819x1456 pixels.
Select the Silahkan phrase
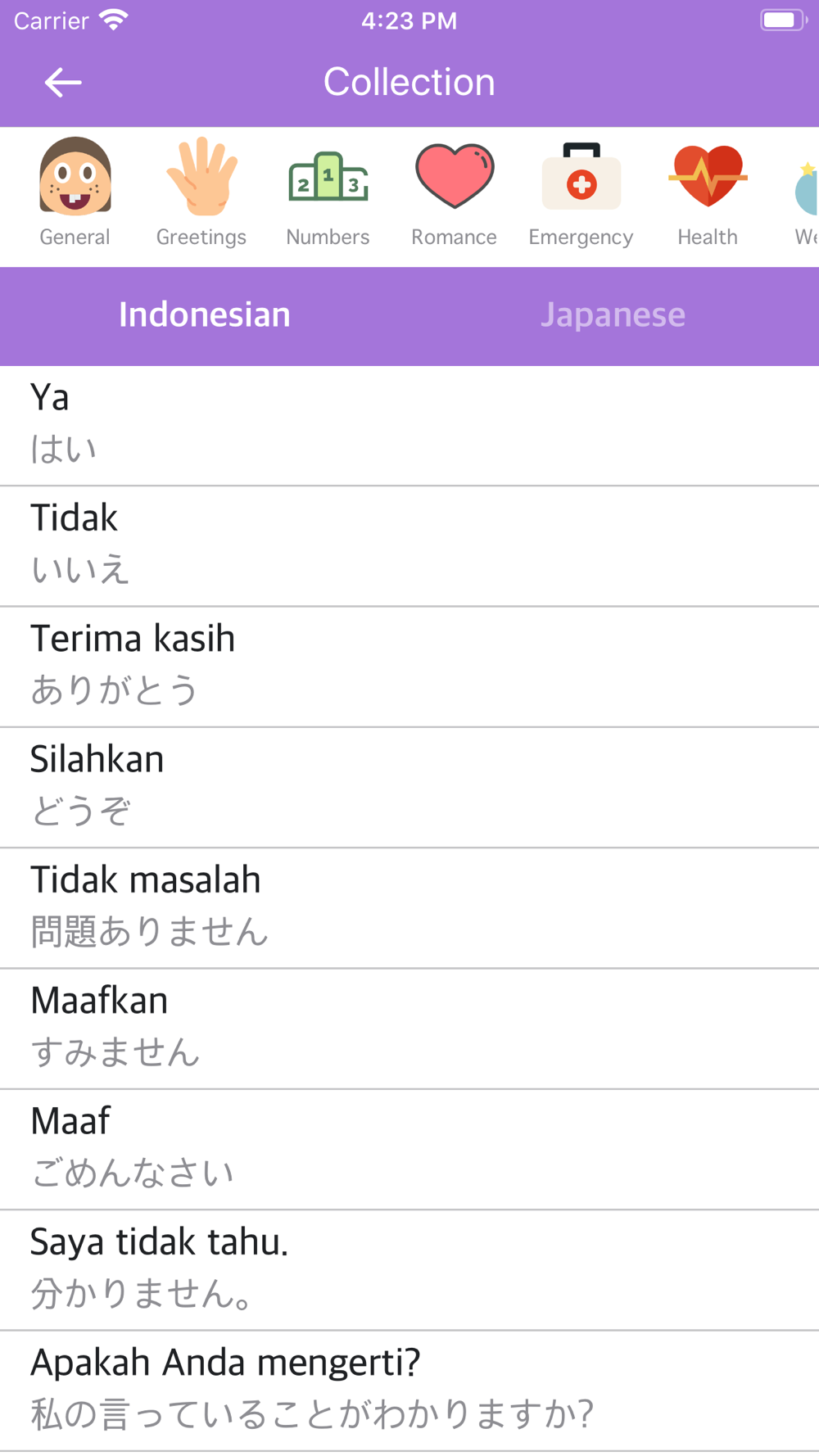point(409,787)
